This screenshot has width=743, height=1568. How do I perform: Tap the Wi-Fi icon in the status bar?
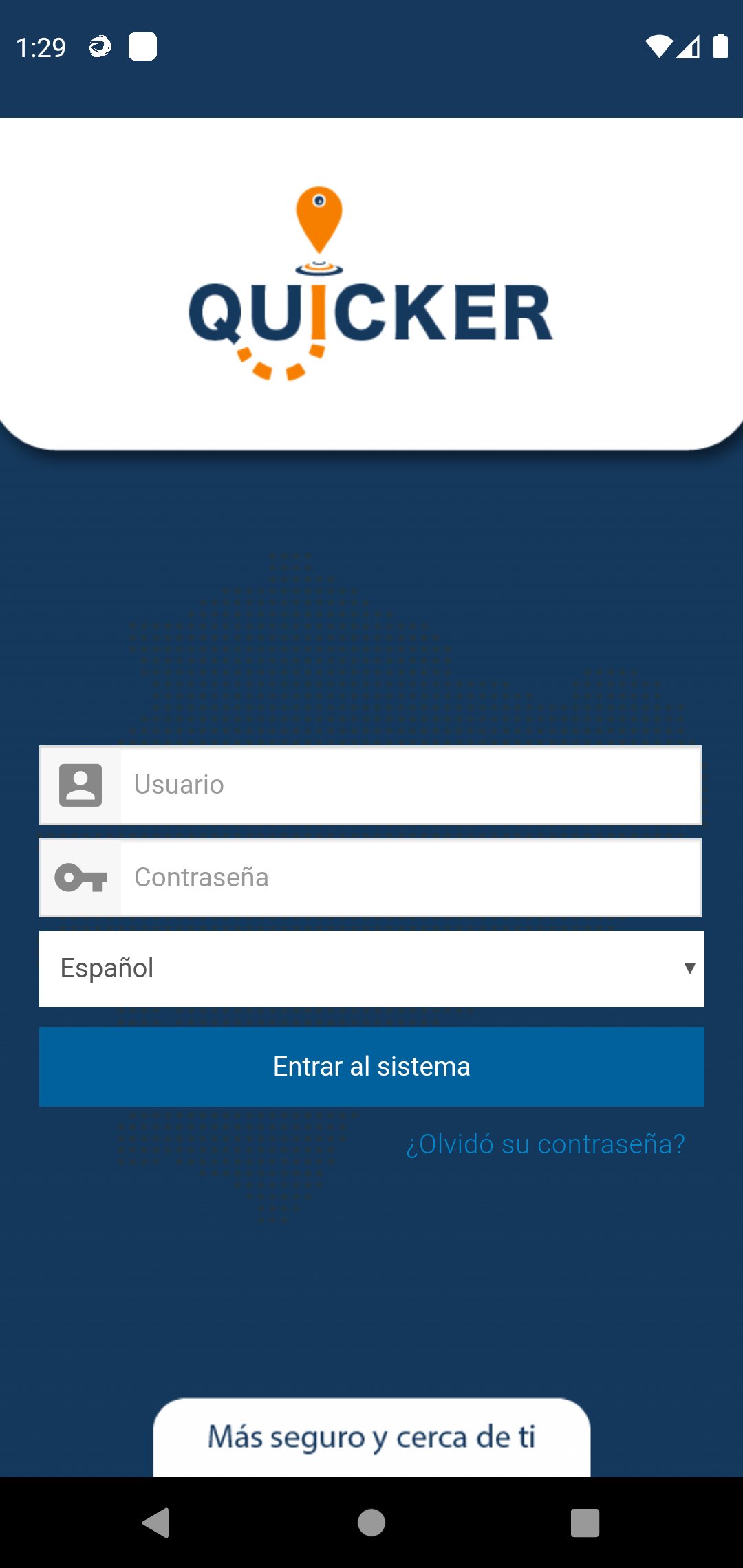click(658, 45)
